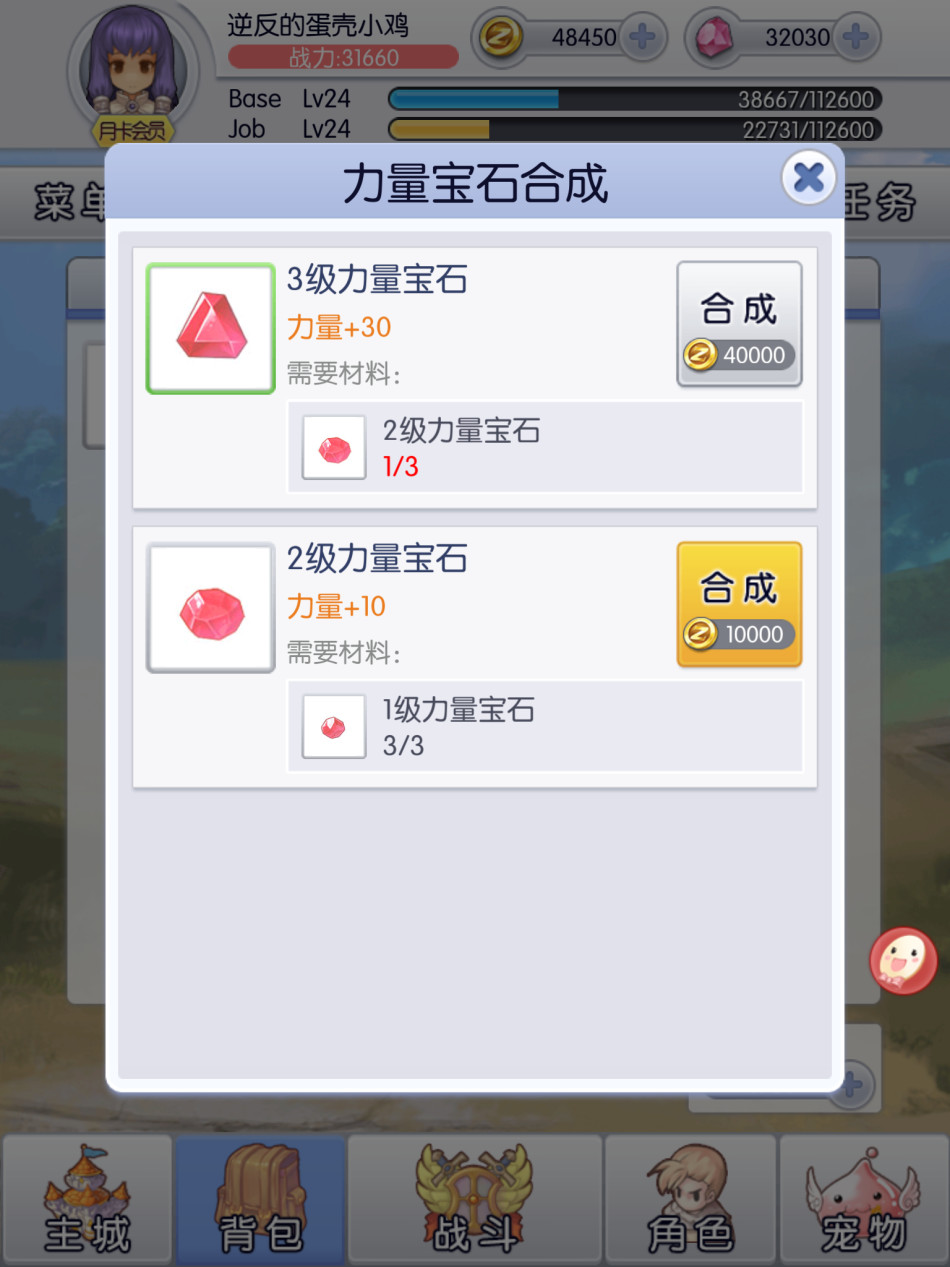
Task: Switch to the 角色 tab
Action: click(x=690, y=1200)
